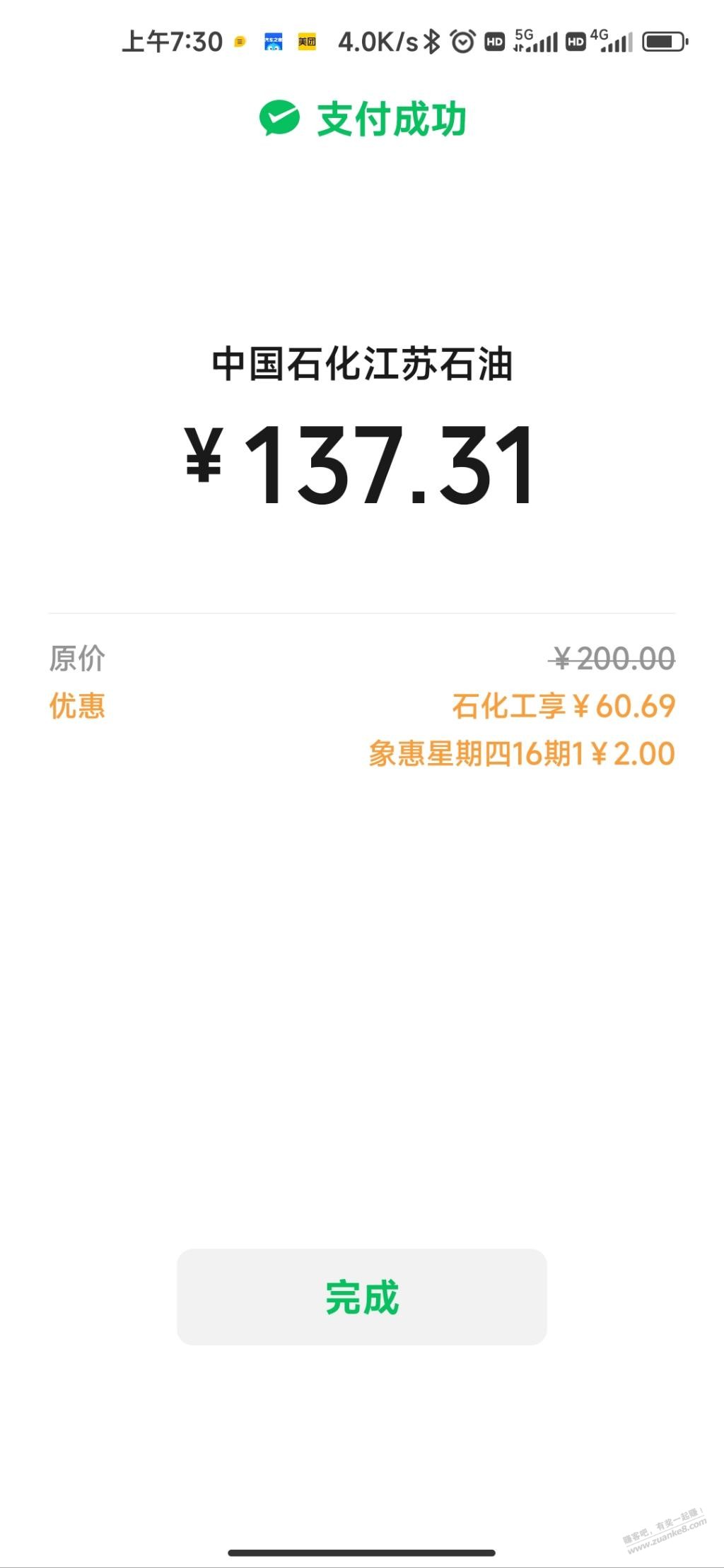Tap the merchant name 中国石化江苏石油
The width and height of the screenshot is (724, 1568).
coord(362,362)
